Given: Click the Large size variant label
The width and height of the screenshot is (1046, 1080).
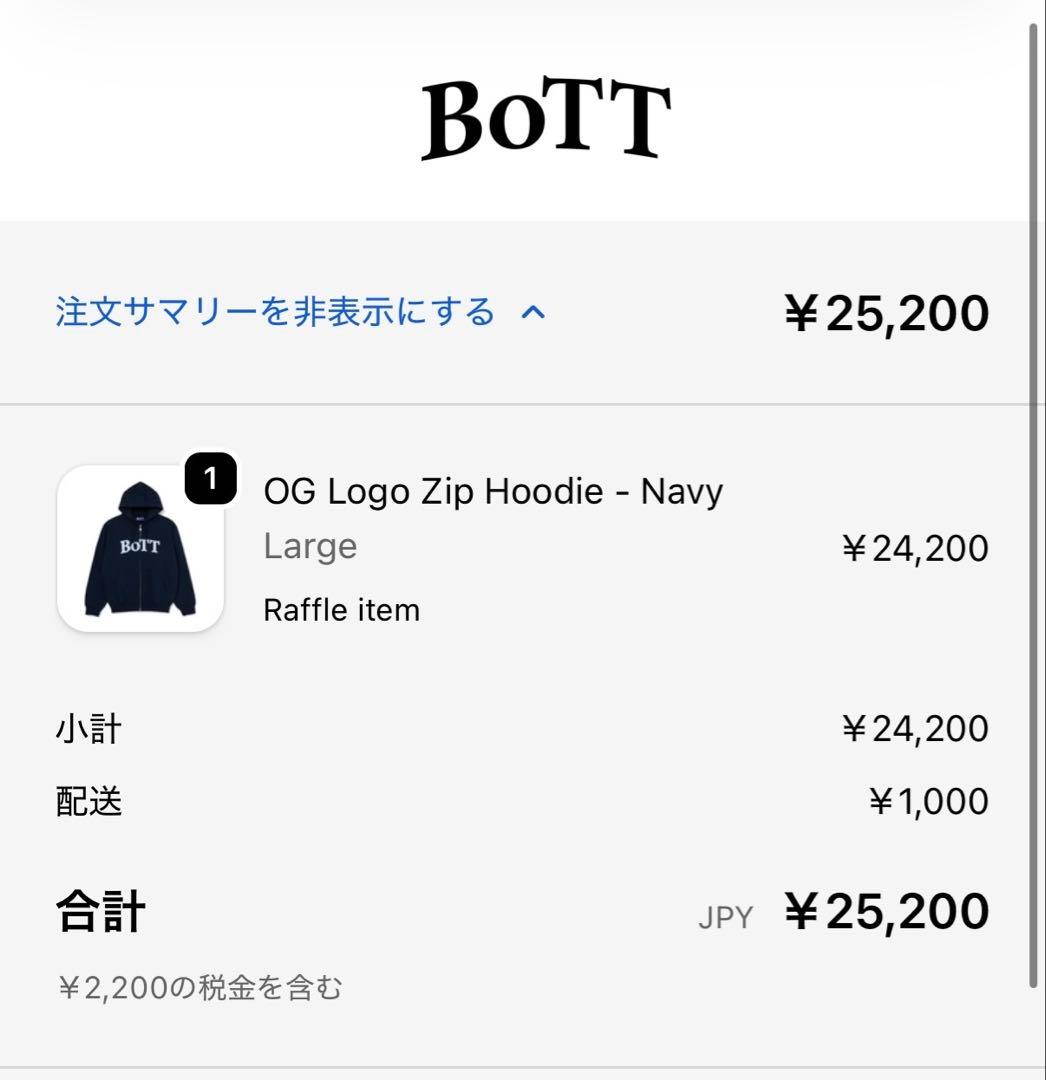Looking at the screenshot, I should click(x=310, y=546).
